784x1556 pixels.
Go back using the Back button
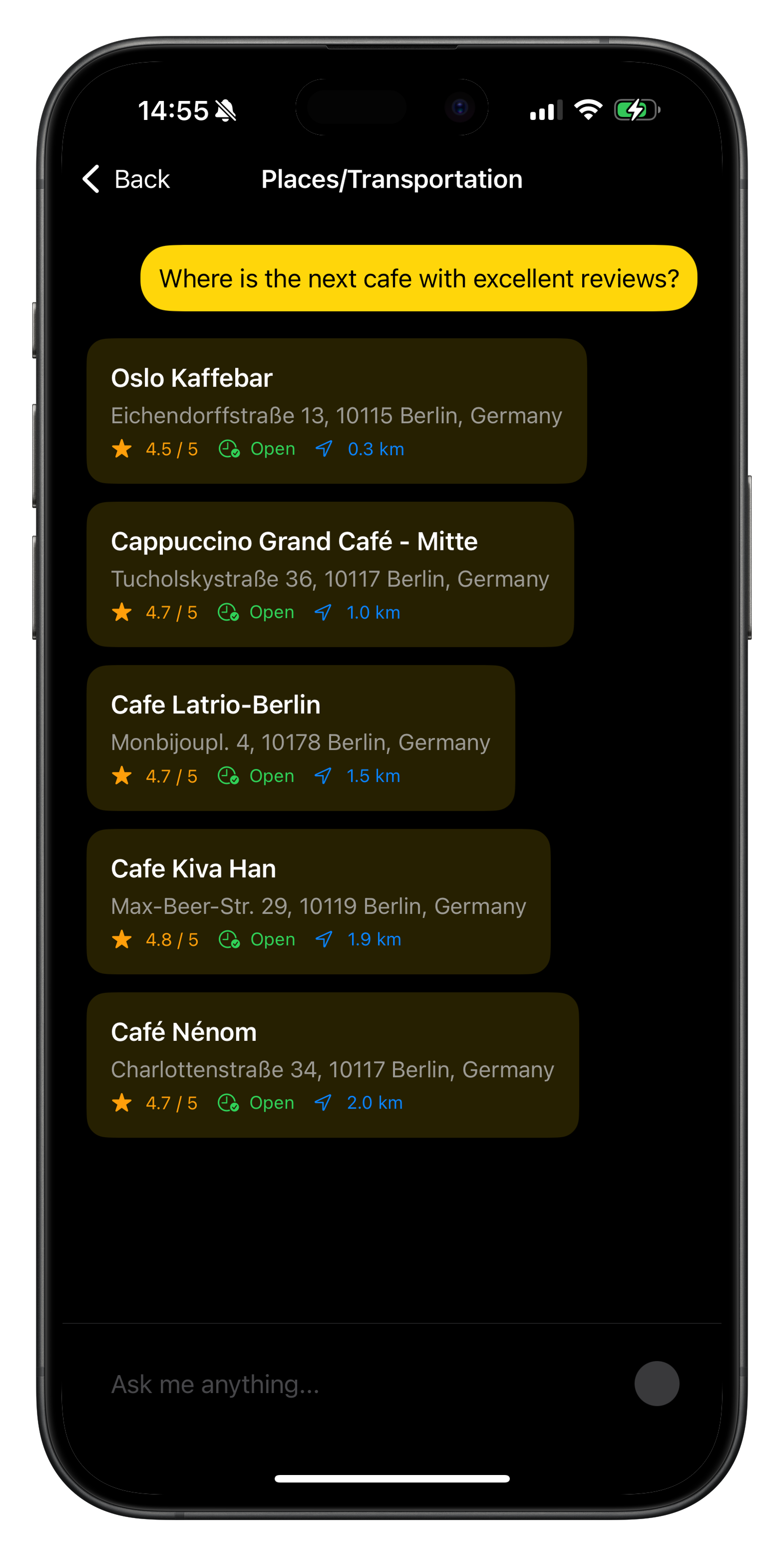[126, 179]
